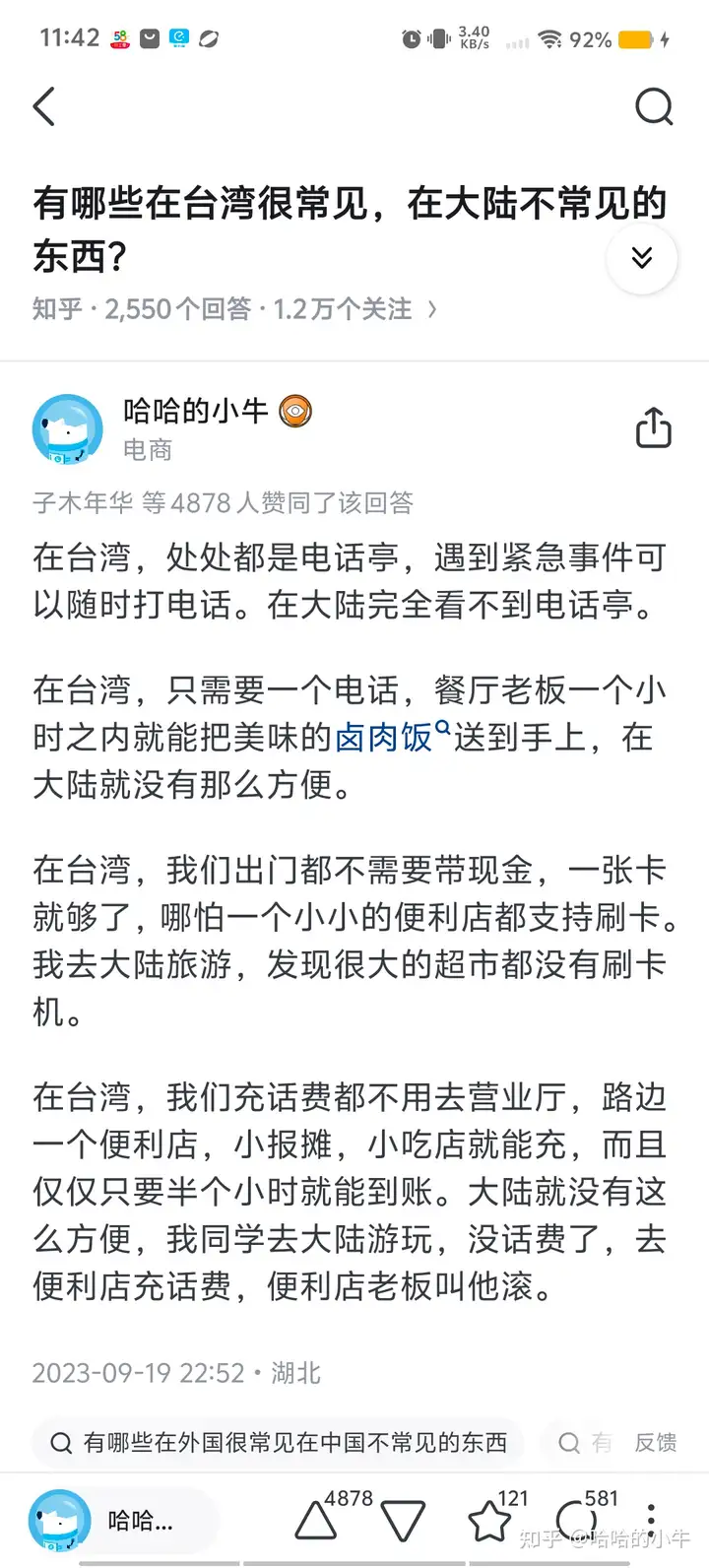Open the 2,550个回答 question details link
The image size is (709, 1568).
click(x=234, y=309)
